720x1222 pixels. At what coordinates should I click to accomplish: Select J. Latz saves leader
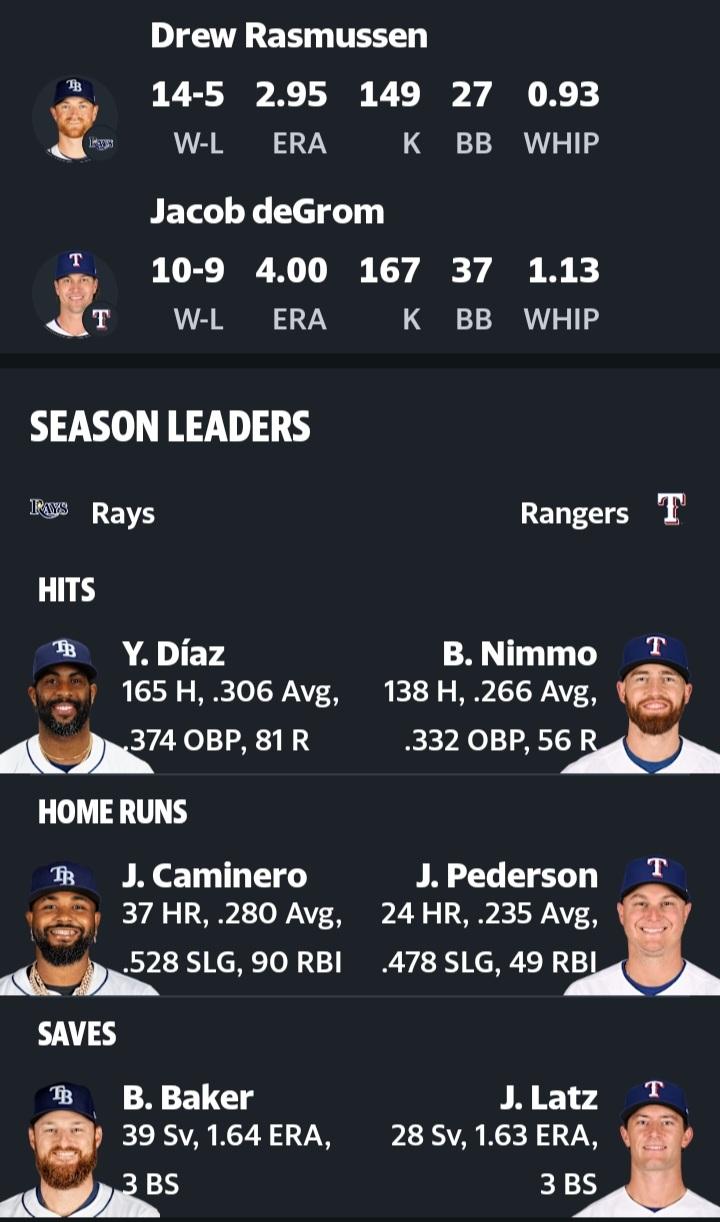pyautogui.click(x=549, y=1098)
